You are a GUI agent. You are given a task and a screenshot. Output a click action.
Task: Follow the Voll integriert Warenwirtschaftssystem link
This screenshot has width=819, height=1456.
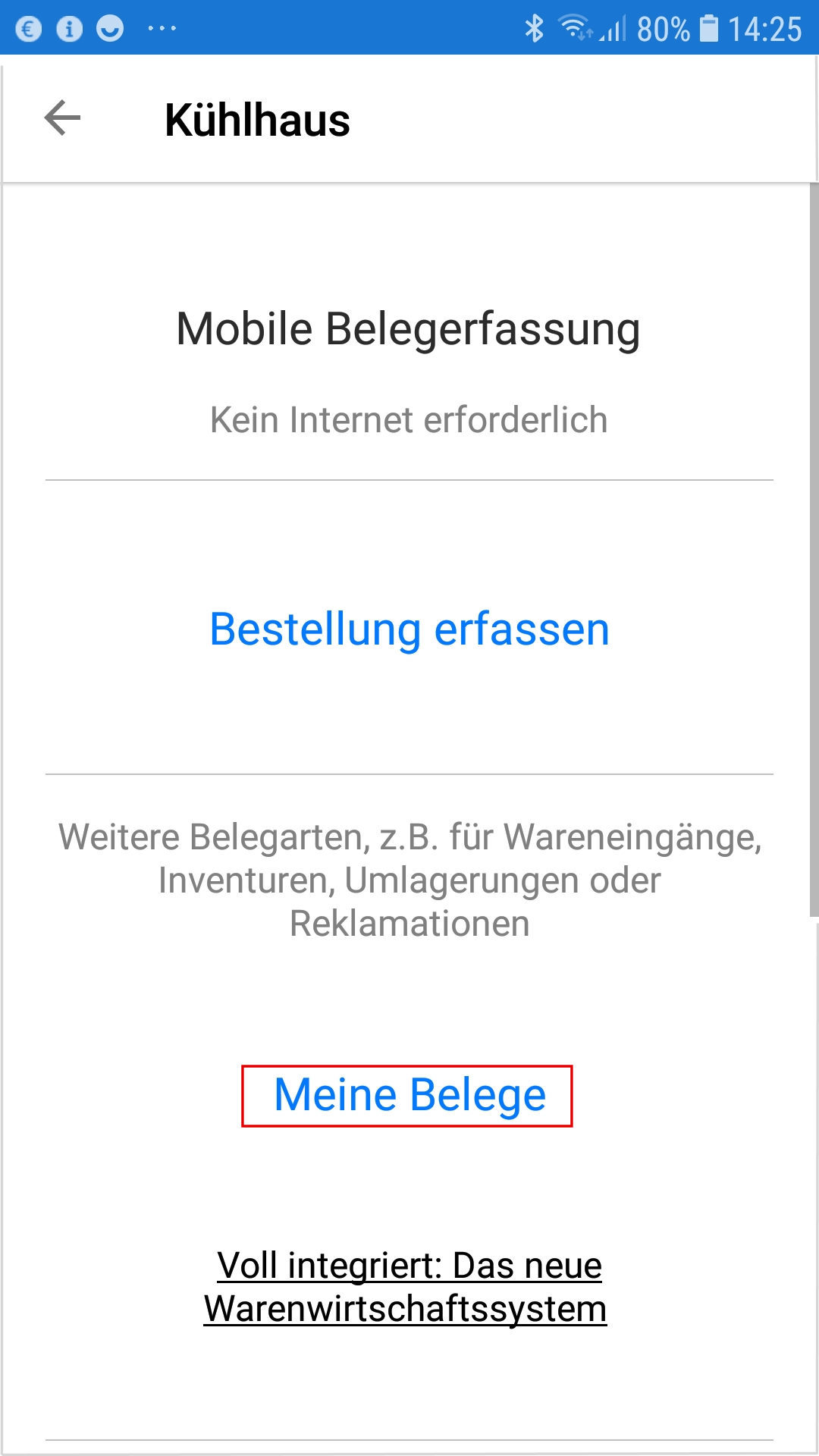click(x=406, y=1287)
